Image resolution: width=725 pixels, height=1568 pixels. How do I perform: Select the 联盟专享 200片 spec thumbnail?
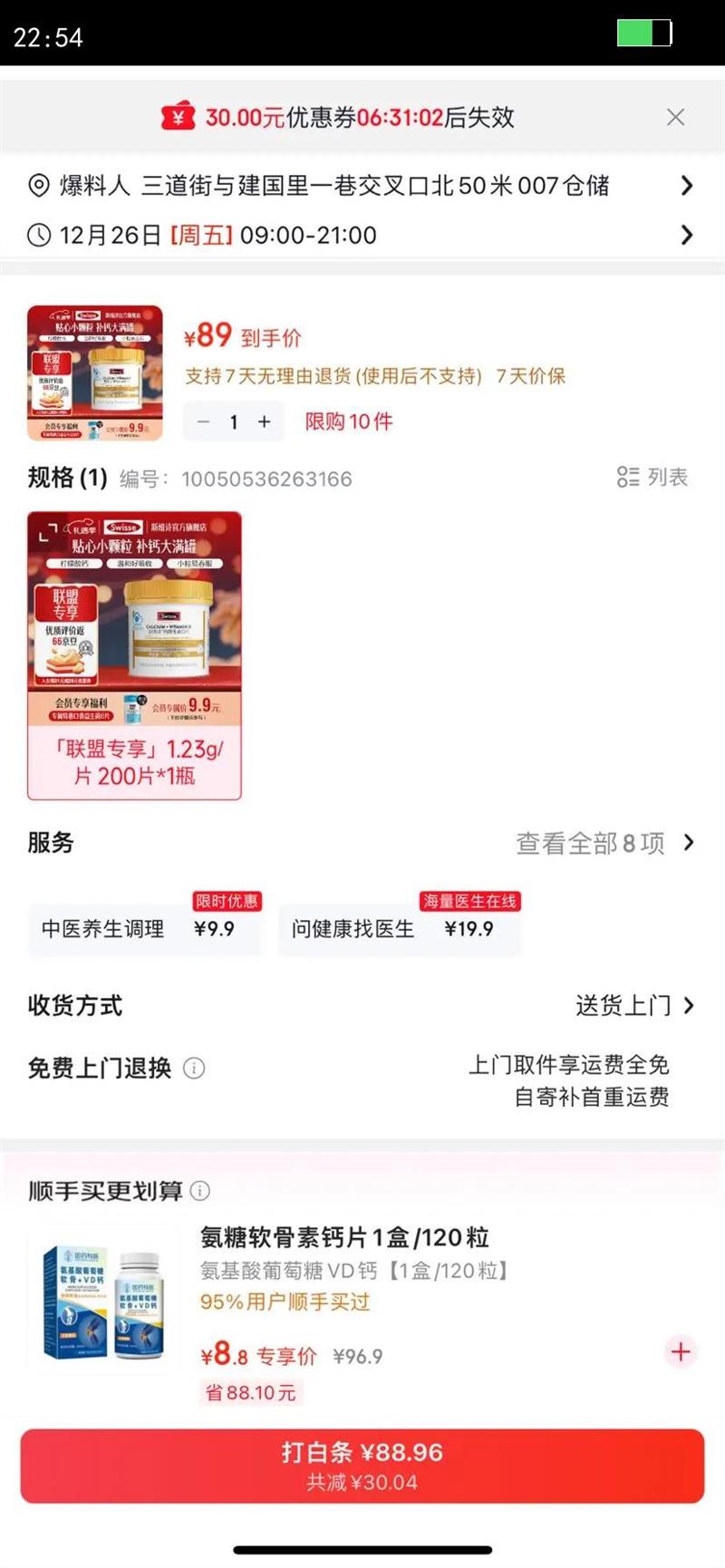click(x=134, y=653)
